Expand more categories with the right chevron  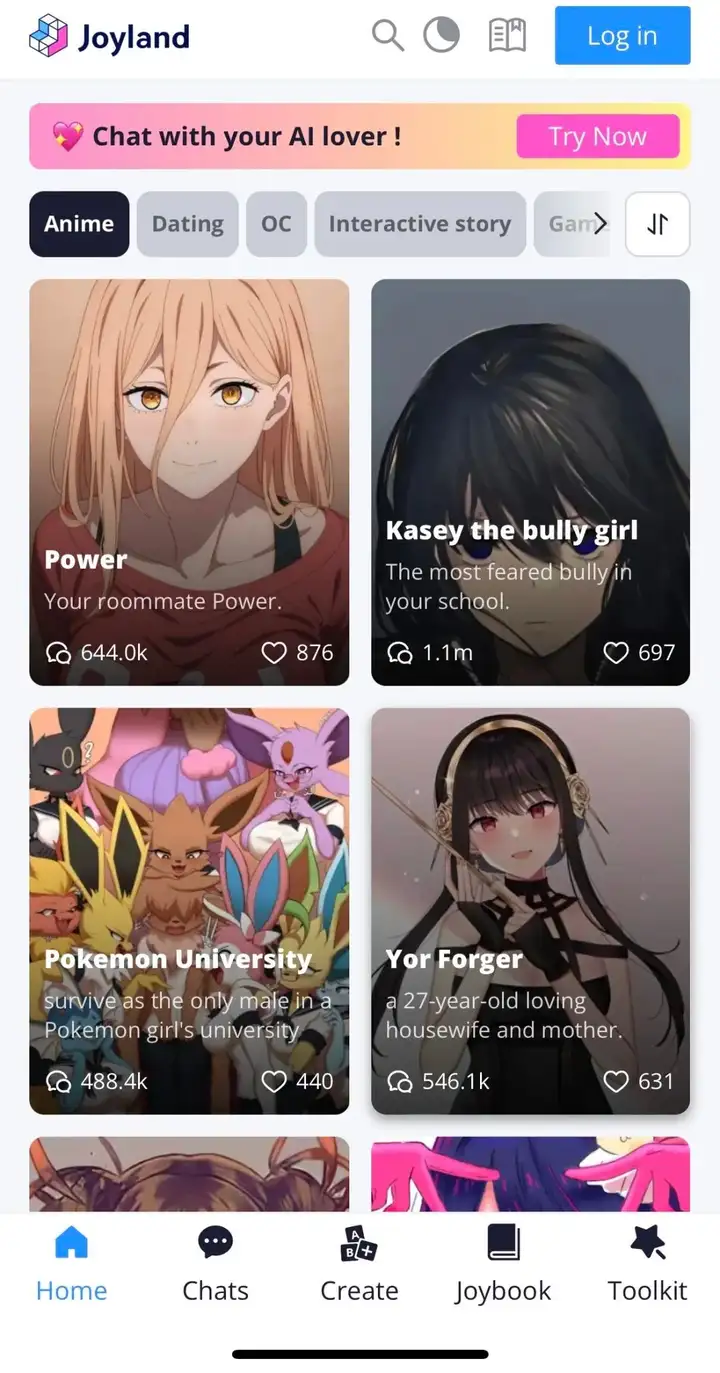(x=600, y=224)
